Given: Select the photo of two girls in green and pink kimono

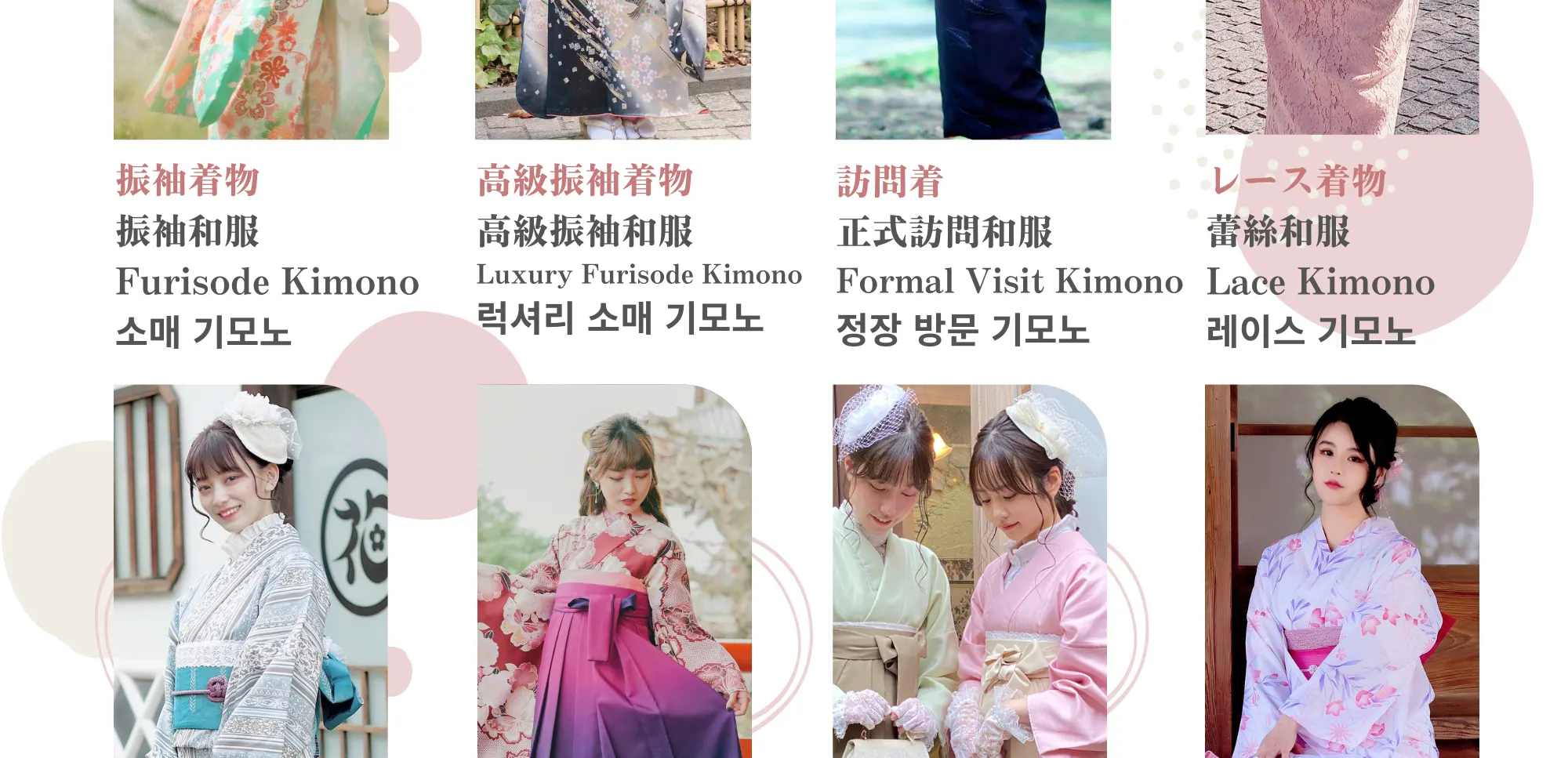Looking at the screenshot, I should click(970, 572).
